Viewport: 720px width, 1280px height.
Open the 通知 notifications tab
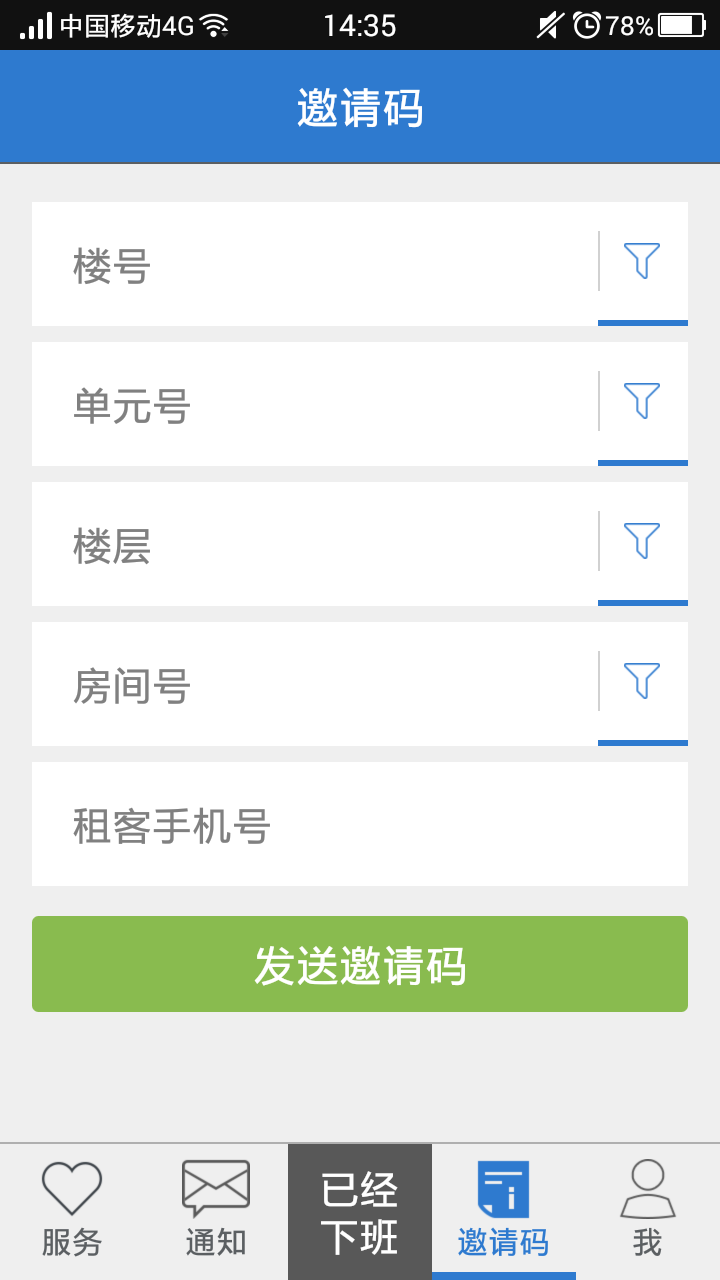tap(216, 1210)
